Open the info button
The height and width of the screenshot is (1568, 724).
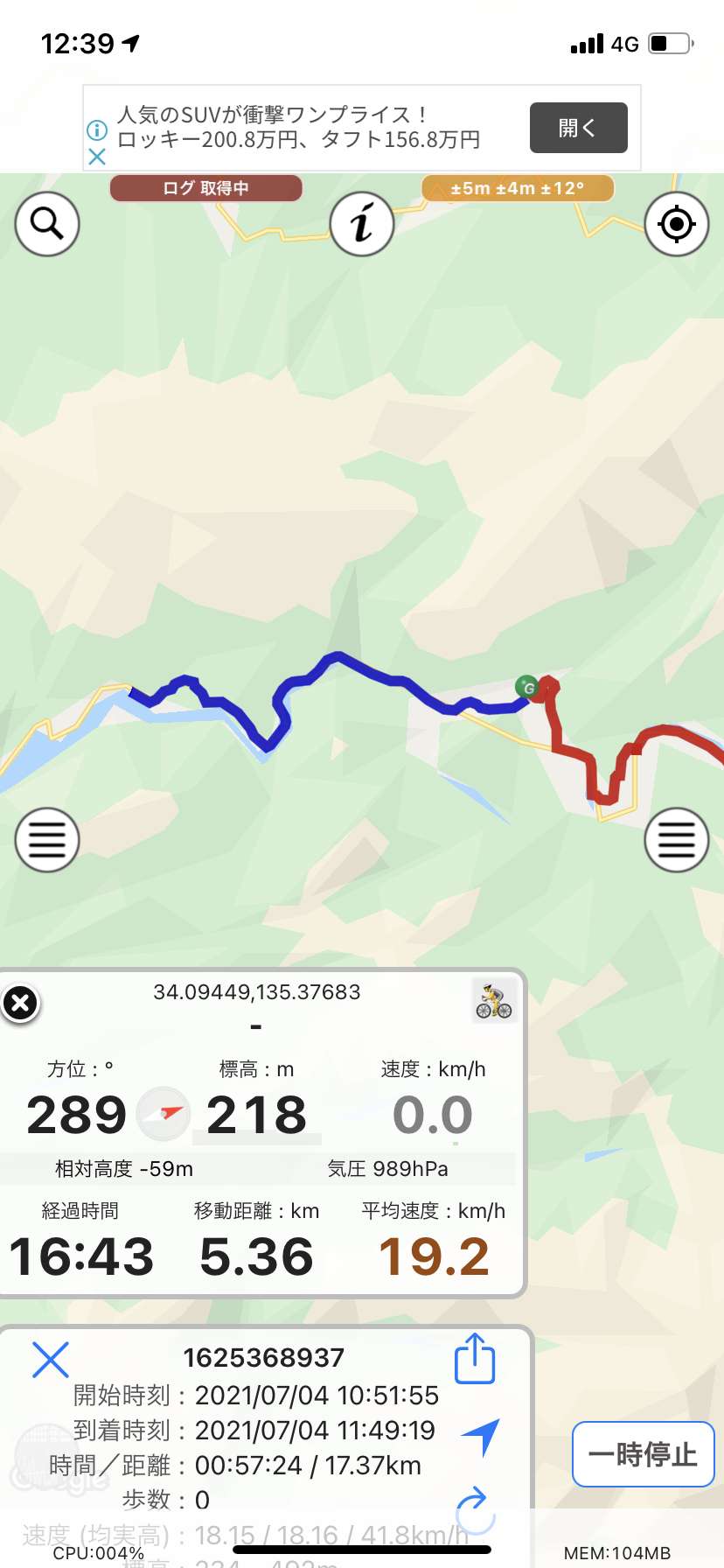pyautogui.click(x=362, y=224)
